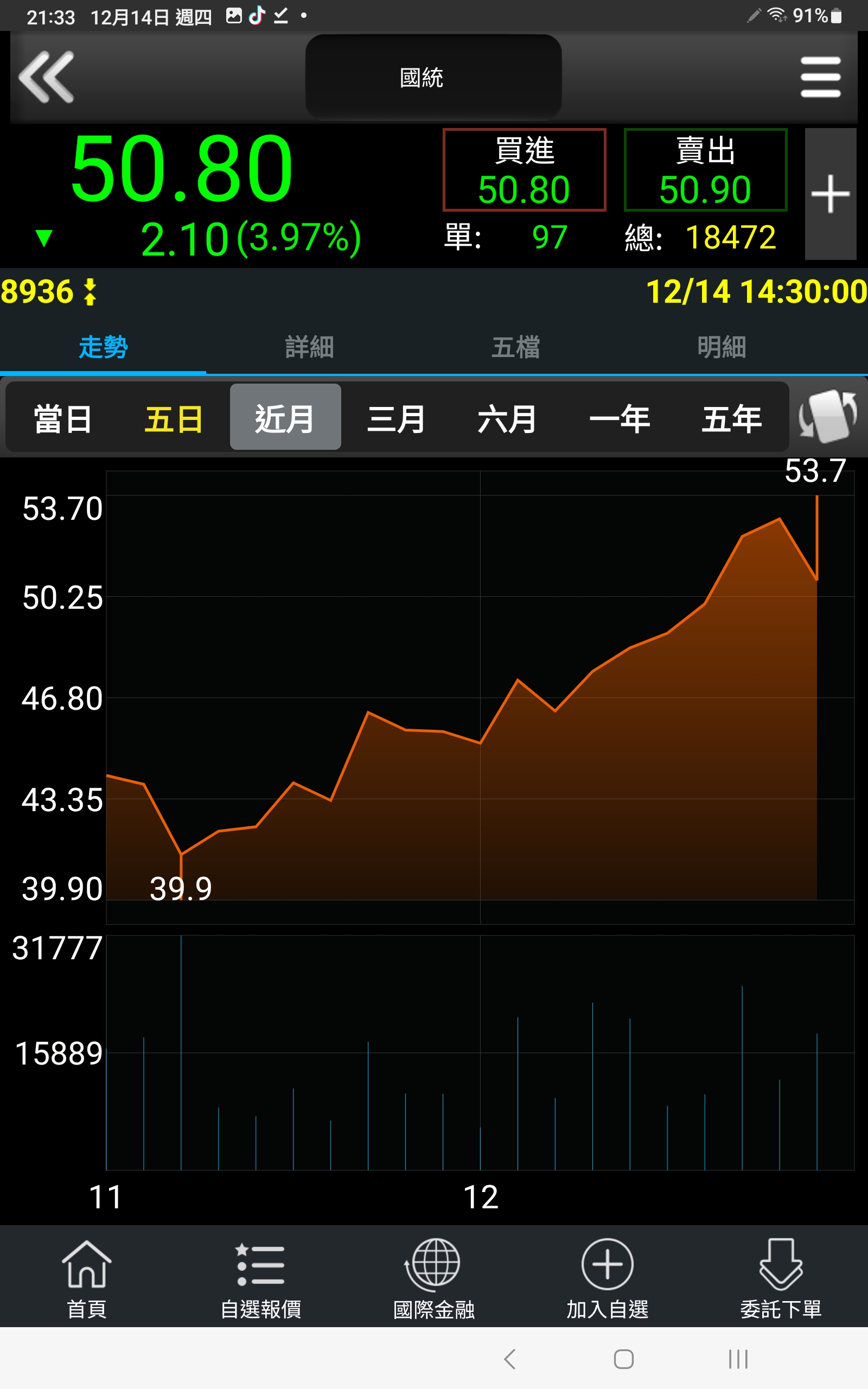Choose the 五年 chart range
868x1389 pixels.
tap(732, 418)
